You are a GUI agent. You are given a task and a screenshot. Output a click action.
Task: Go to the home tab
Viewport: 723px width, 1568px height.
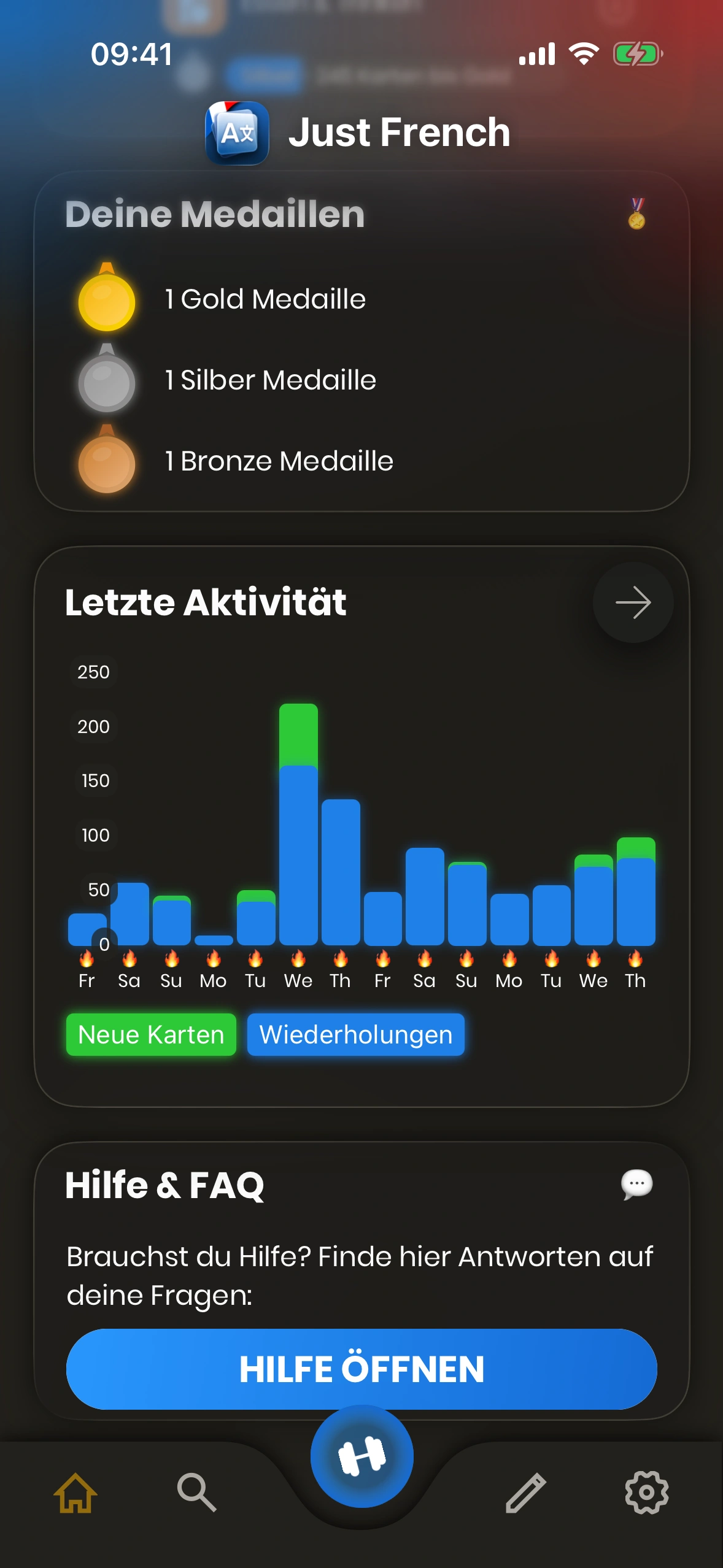pyautogui.click(x=75, y=1493)
